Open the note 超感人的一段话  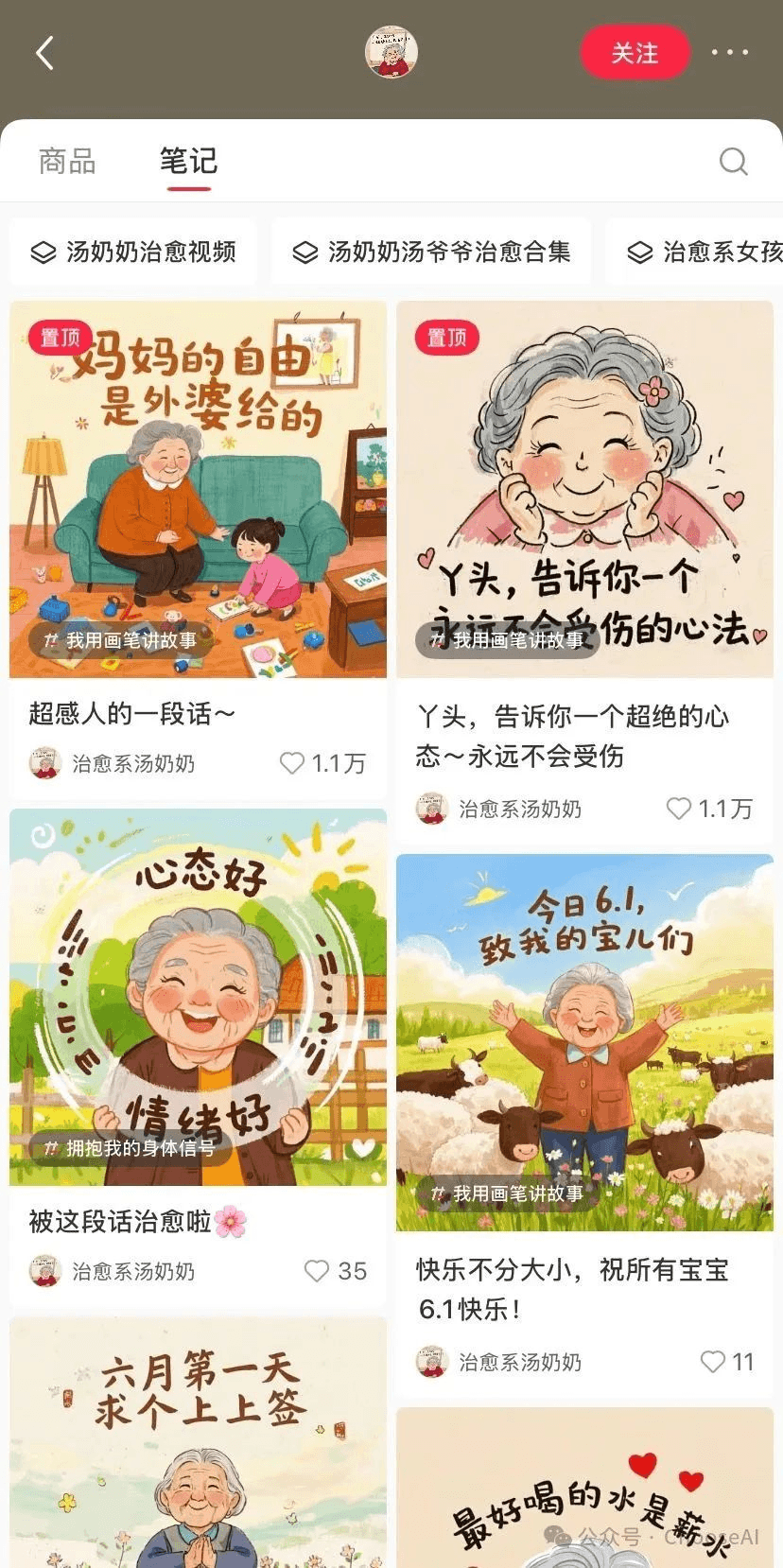198,489
